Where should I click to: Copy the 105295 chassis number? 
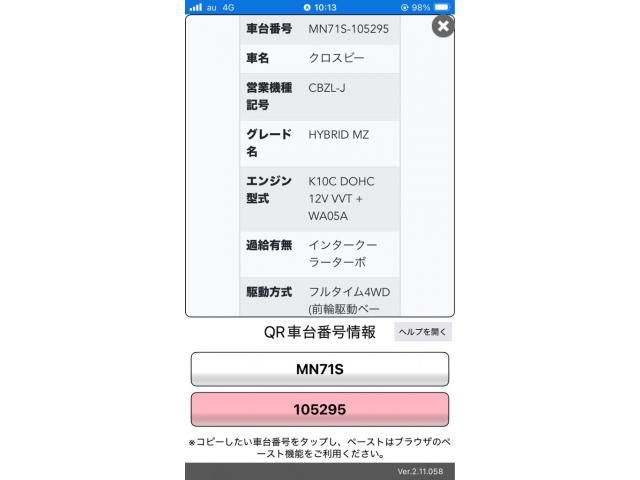pos(319,410)
